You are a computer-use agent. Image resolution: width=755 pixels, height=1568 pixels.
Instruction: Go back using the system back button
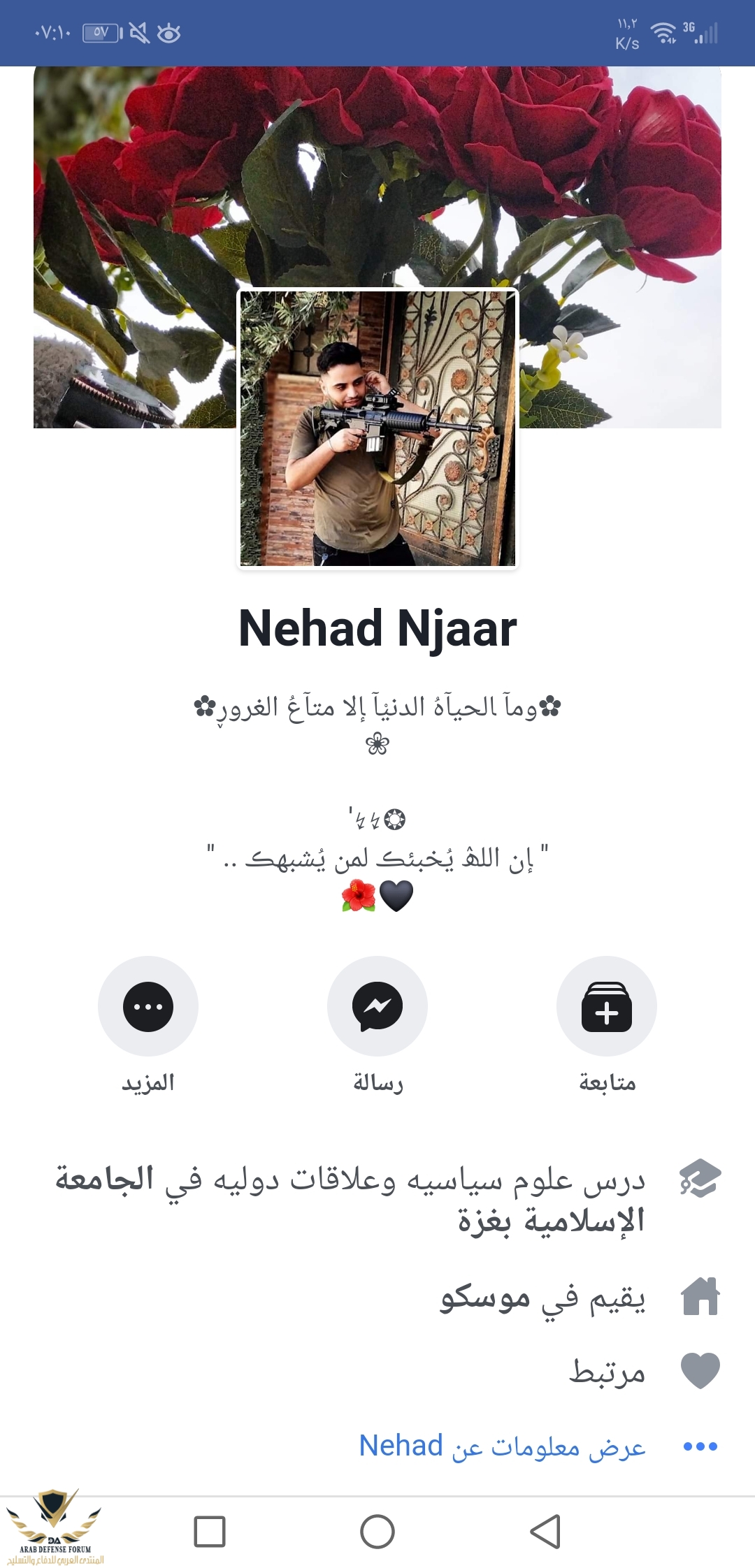(x=545, y=1532)
